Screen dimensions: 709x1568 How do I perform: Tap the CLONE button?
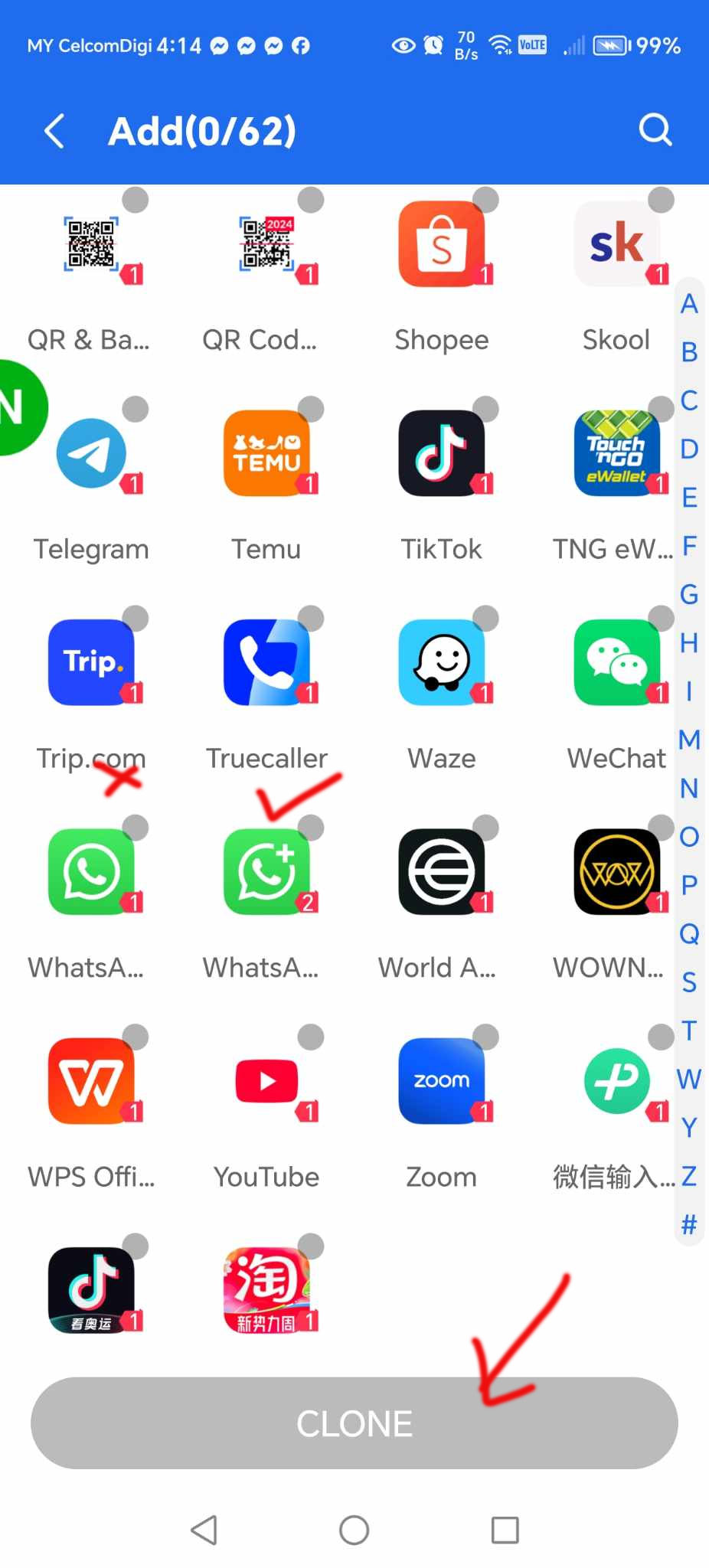354,1423
